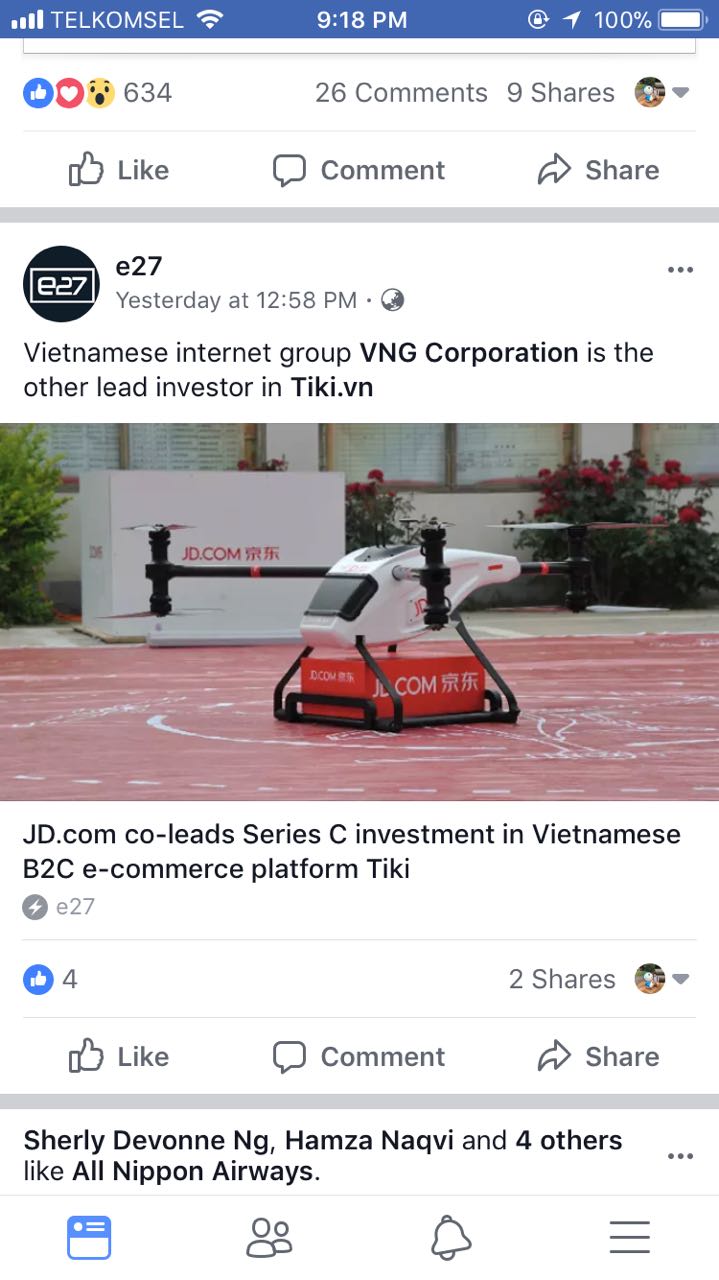This screenshot has height=1280, width=719.
Task: Open the e27 page profile picture
Action: (x=61, y=284)
